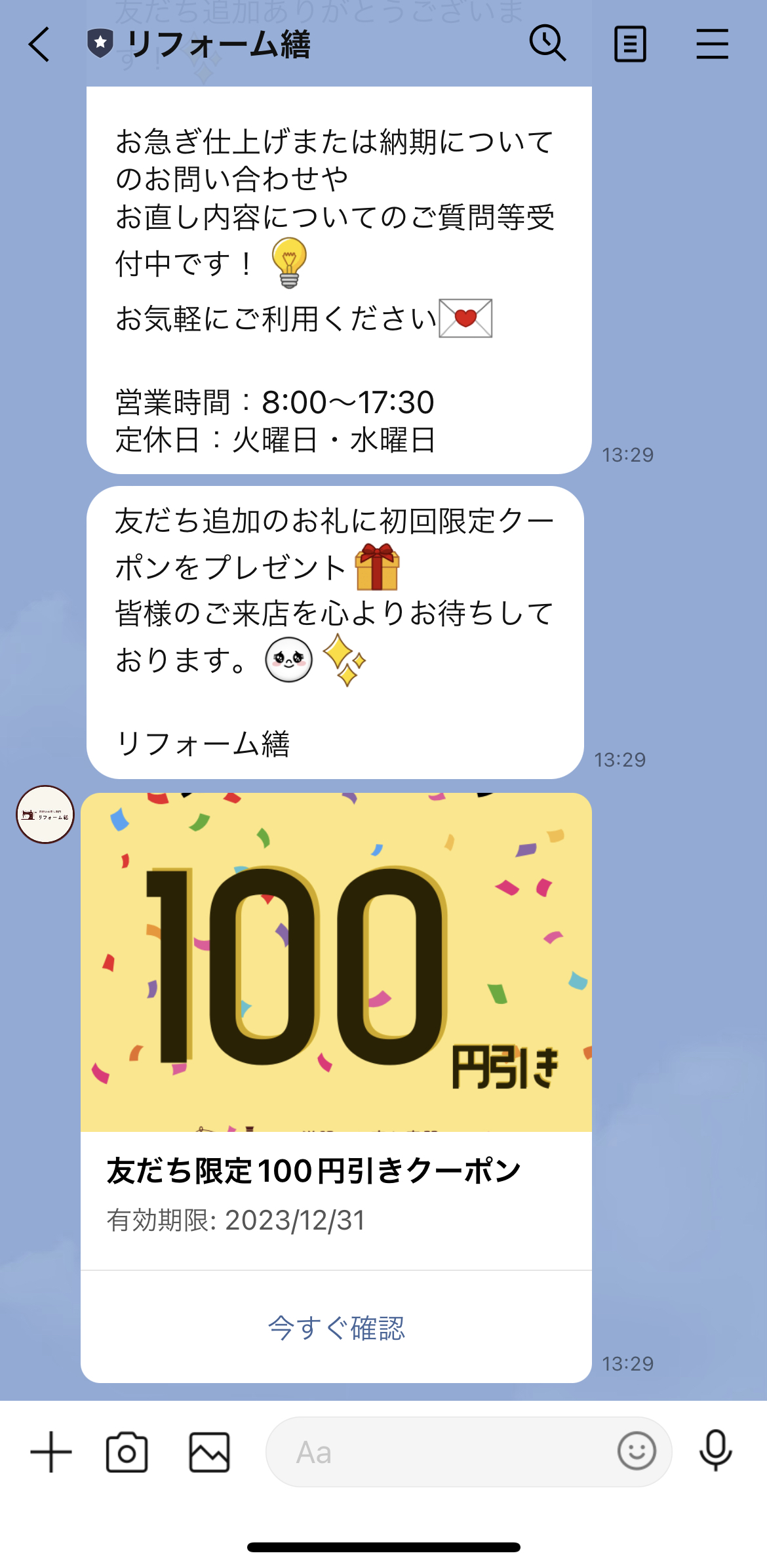Tap 今すぐ確認 on the coupon
Image resolution: width=767 pixels, height=1568 pixels.
(x=336, y=1329)
